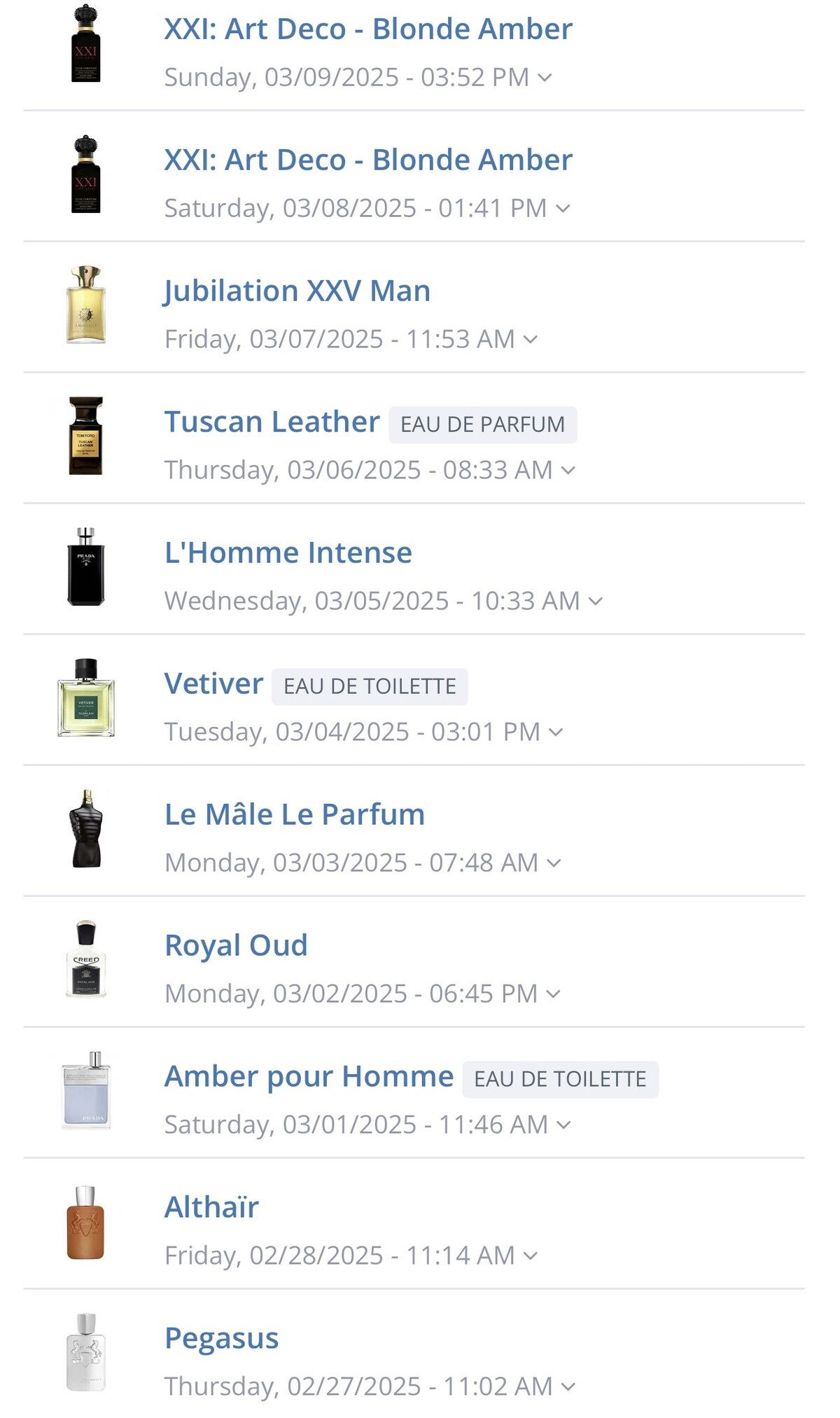This screenshot has height=1418, width=840.
Task: Expand the Saturday 03/08/2025 date dropdown
Action: pyautogui.click(x=563, y=209)
